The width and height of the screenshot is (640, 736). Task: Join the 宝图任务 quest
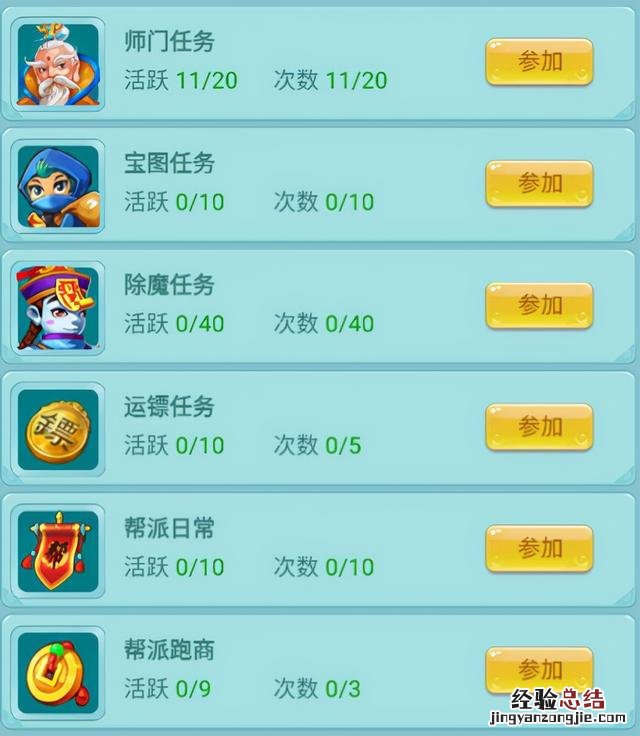point(539,184)
